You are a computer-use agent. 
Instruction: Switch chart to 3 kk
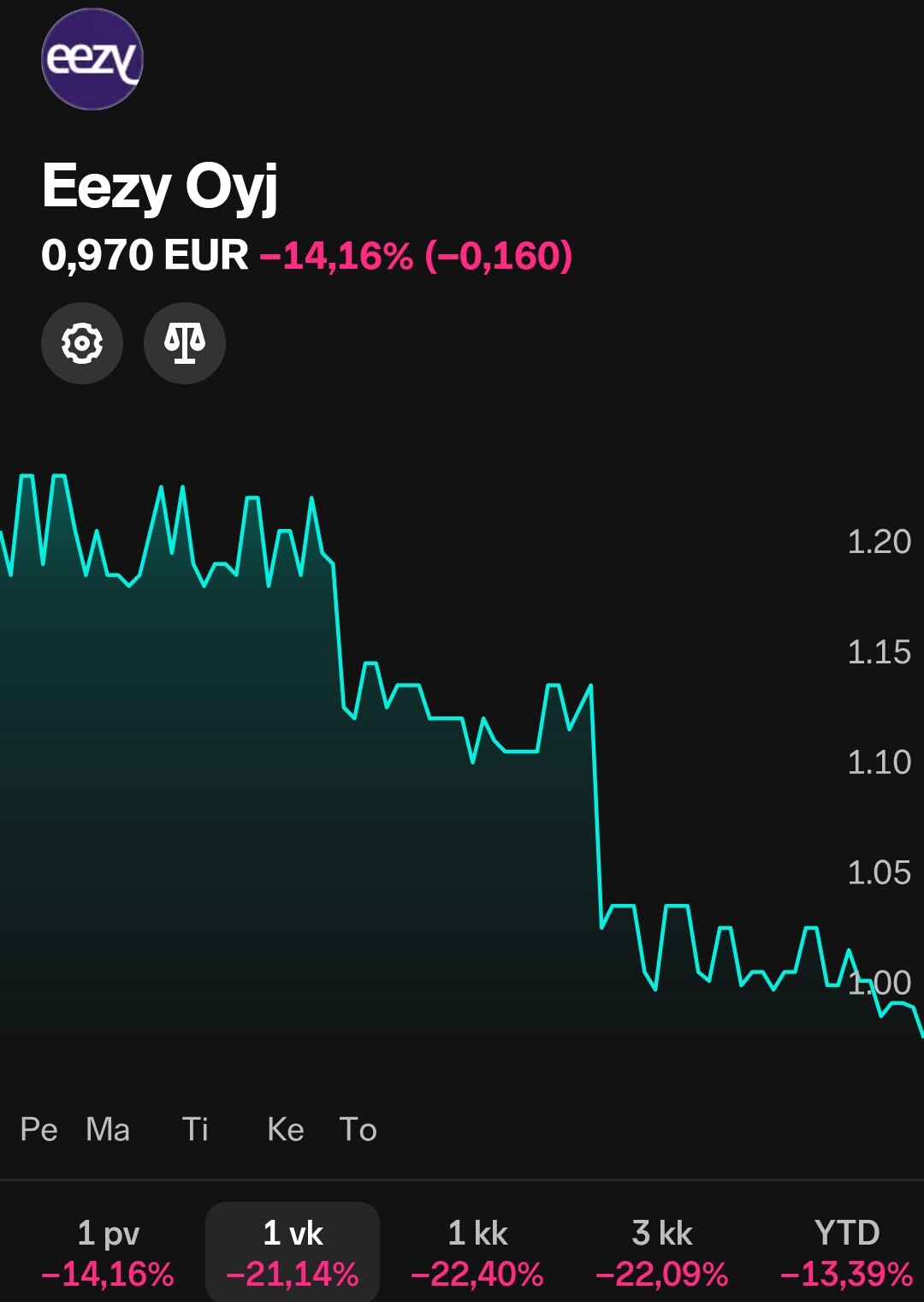coord(662,1252)
